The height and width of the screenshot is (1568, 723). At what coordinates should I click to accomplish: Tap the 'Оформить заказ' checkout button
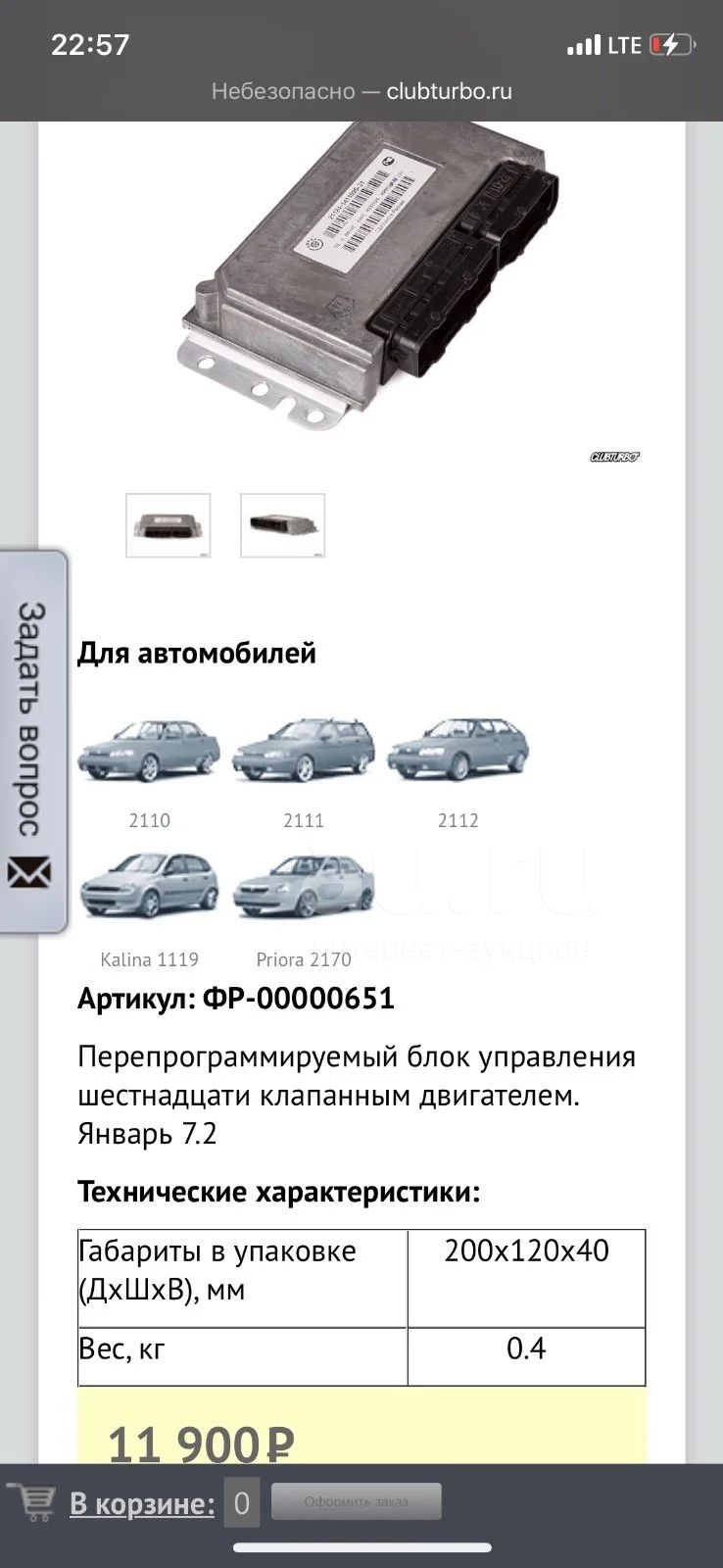tap(357, 1501)
